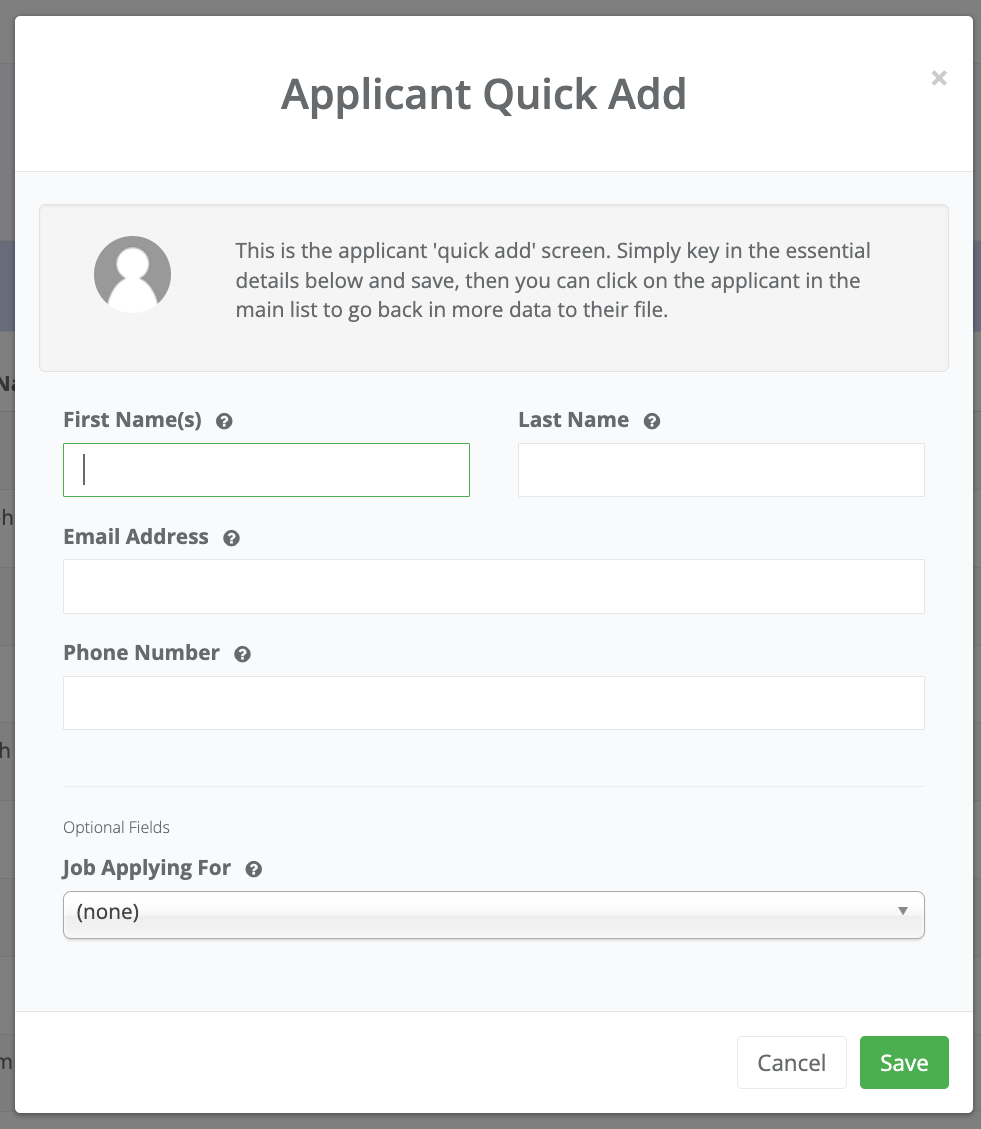Tap the Last Name input field

click(721, 470)
